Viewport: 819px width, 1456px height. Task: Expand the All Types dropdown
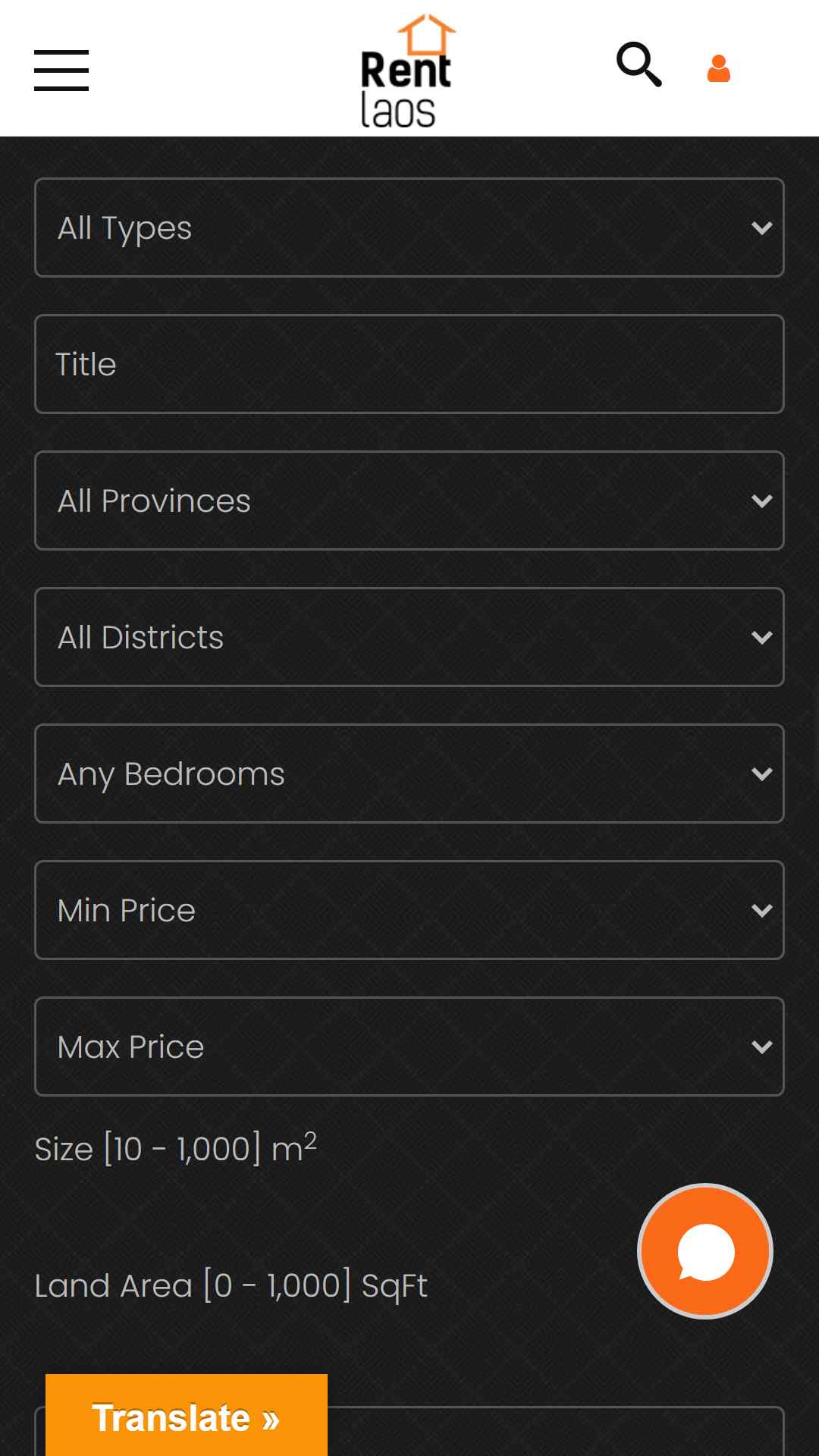tap(409, 227)
